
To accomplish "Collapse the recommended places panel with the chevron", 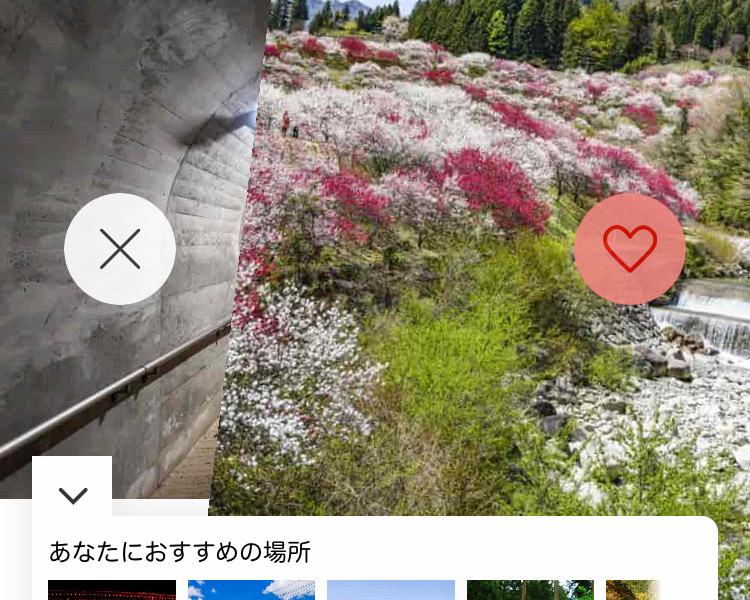I will coord(73,494).
